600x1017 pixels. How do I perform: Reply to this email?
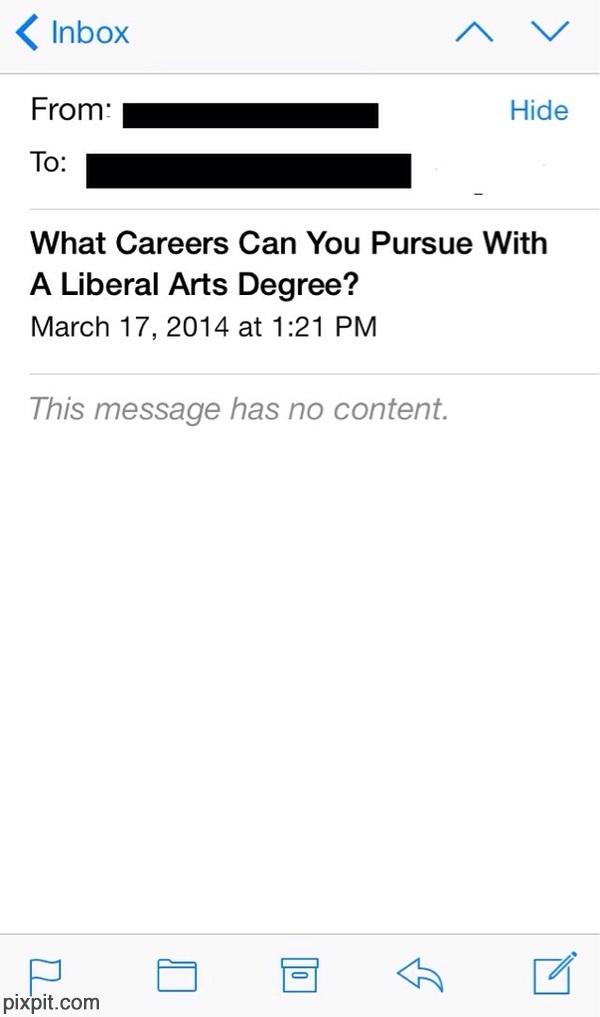coord(421,972)
